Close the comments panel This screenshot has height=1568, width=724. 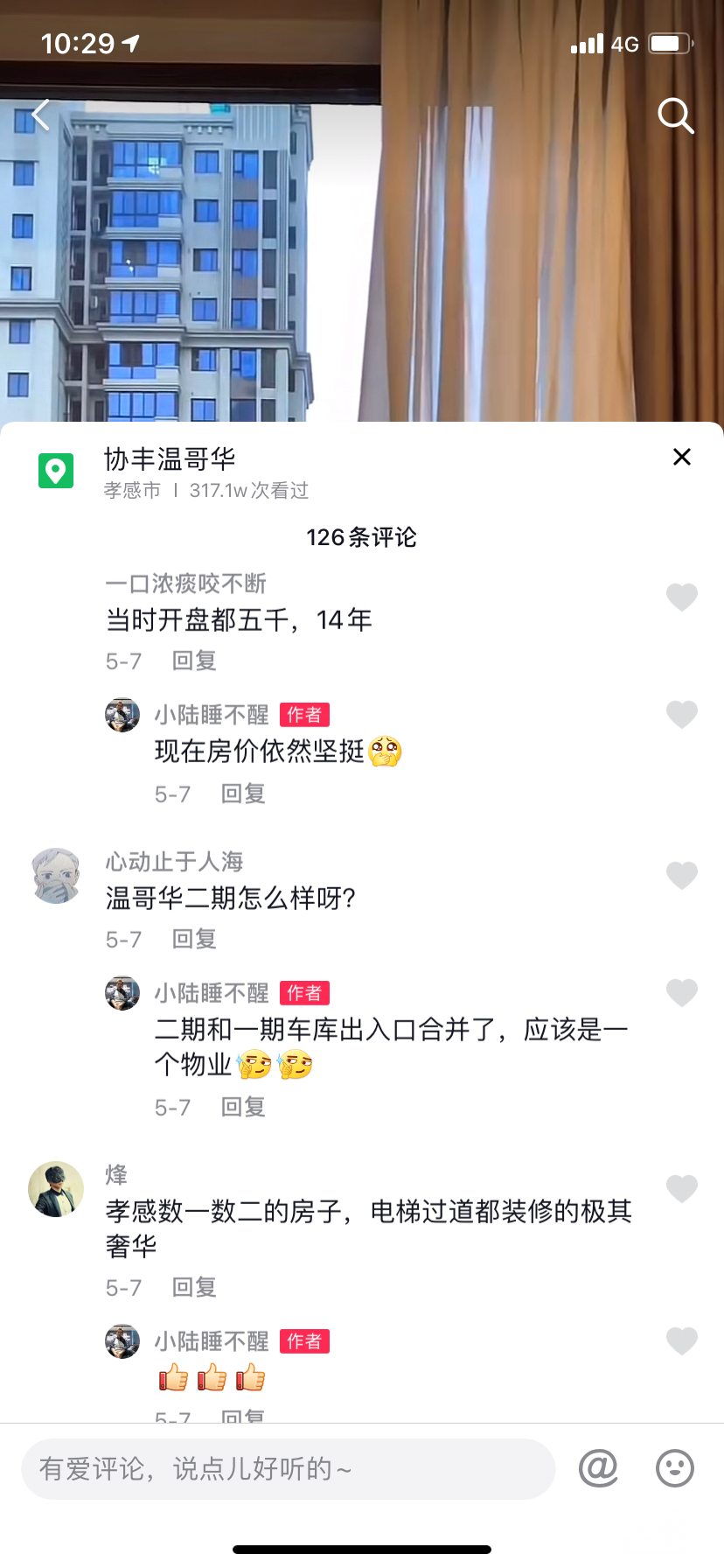coord(682,457)
